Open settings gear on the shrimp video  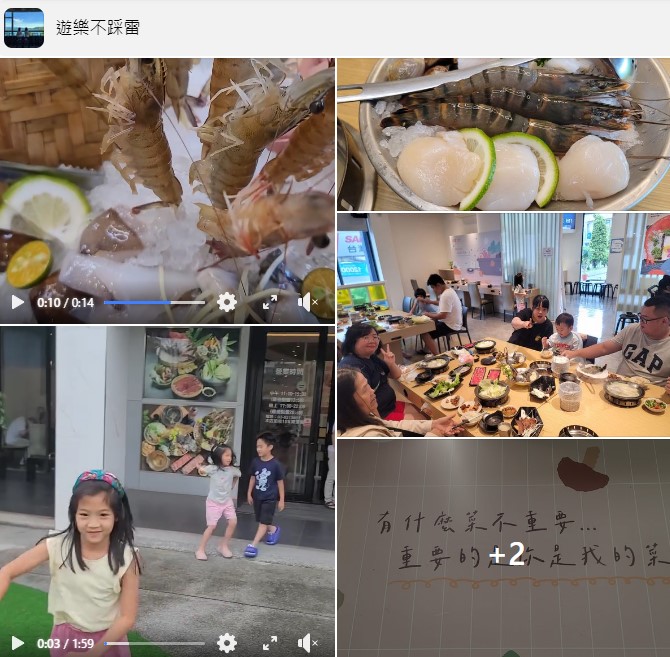click(x=227, y=302)
